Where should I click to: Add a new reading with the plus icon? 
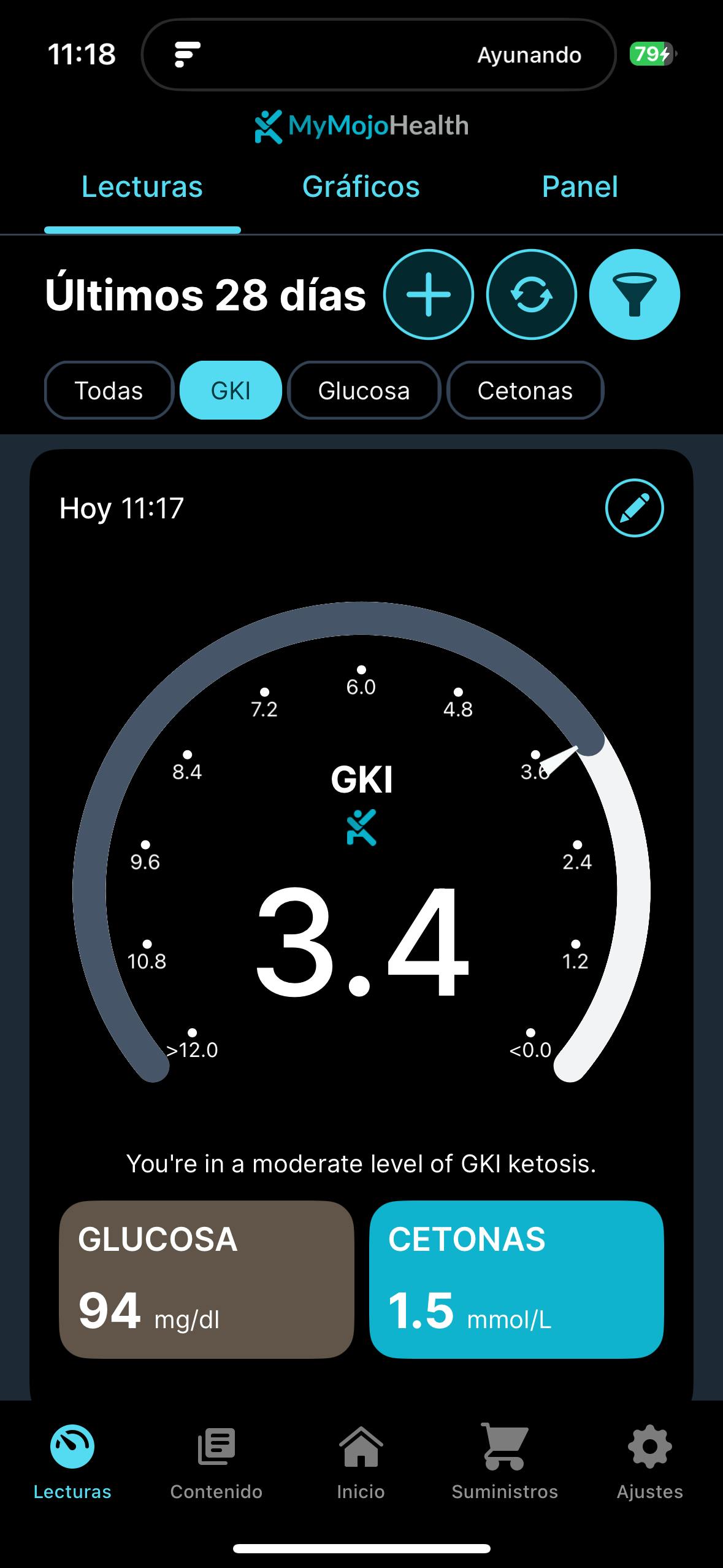[x=428, y=294]
